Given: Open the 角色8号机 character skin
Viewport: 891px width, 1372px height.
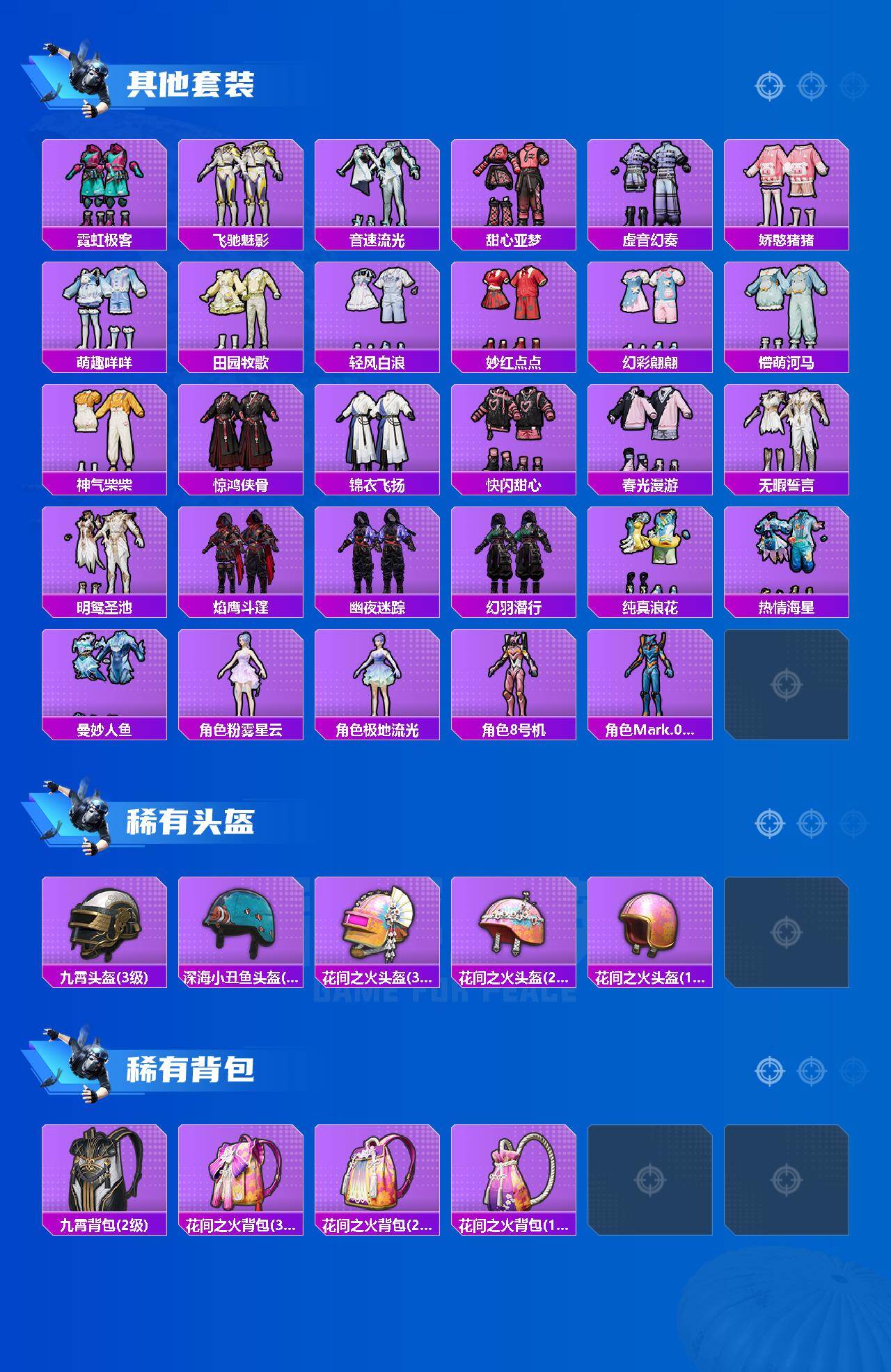Looking at the screenshot, I should (514, 675).
